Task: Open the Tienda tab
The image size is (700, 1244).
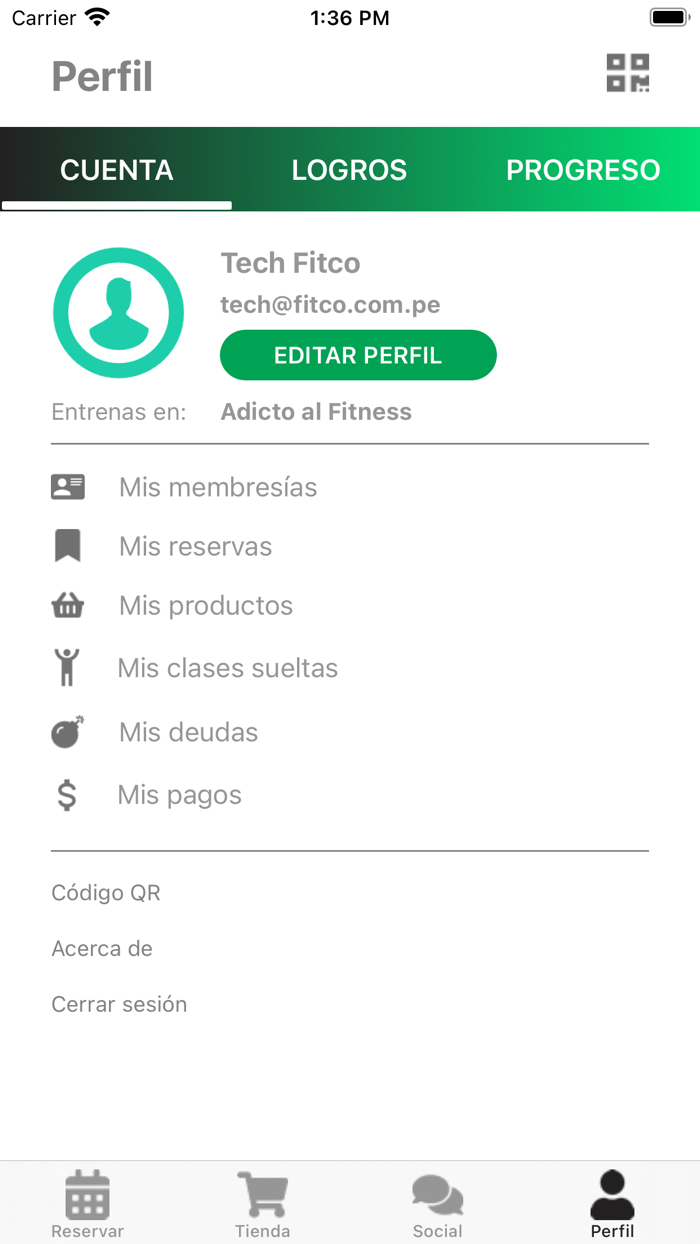Action: (x=262, y=1204)
